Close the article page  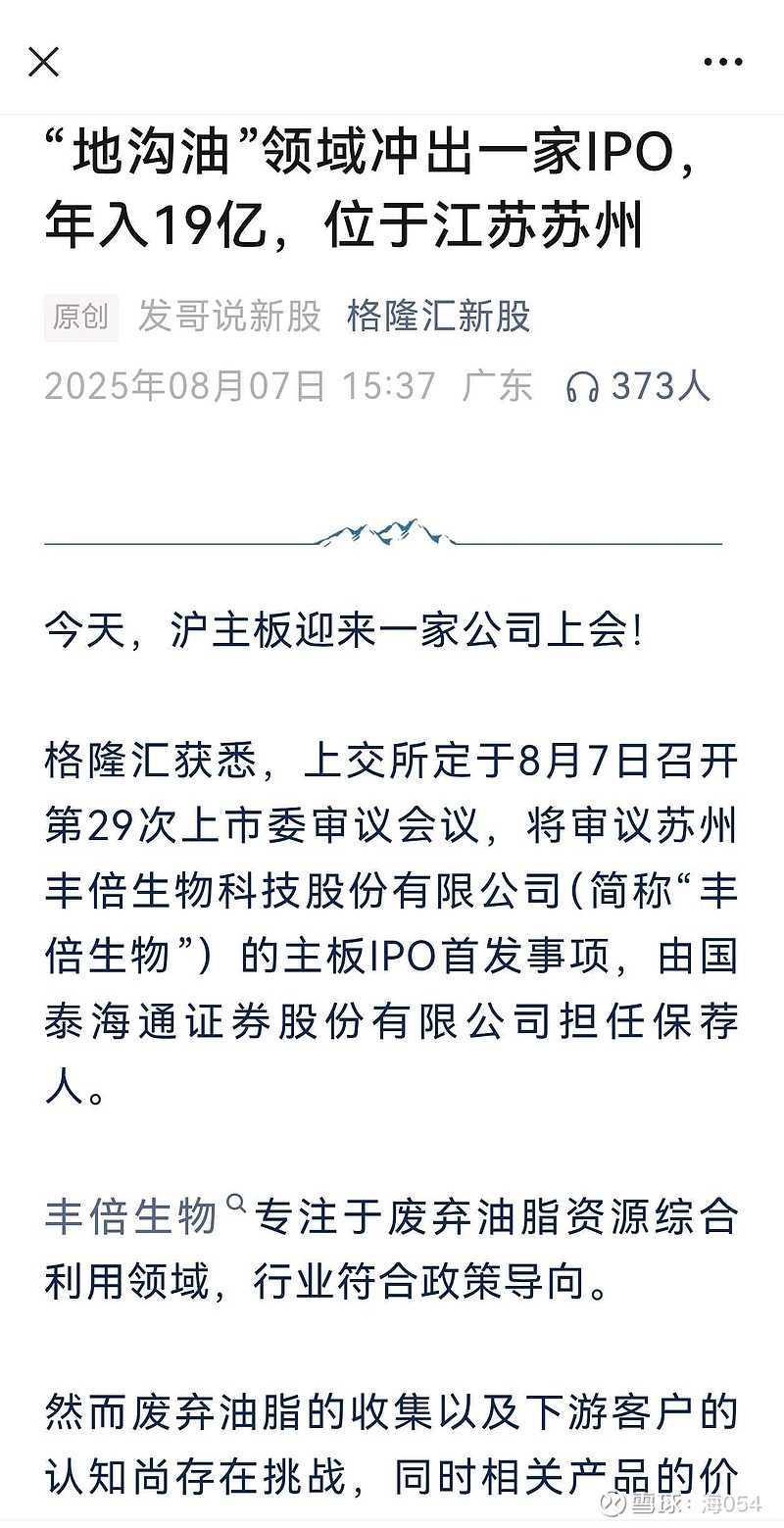pyautogui.click(x=44, y=62)
